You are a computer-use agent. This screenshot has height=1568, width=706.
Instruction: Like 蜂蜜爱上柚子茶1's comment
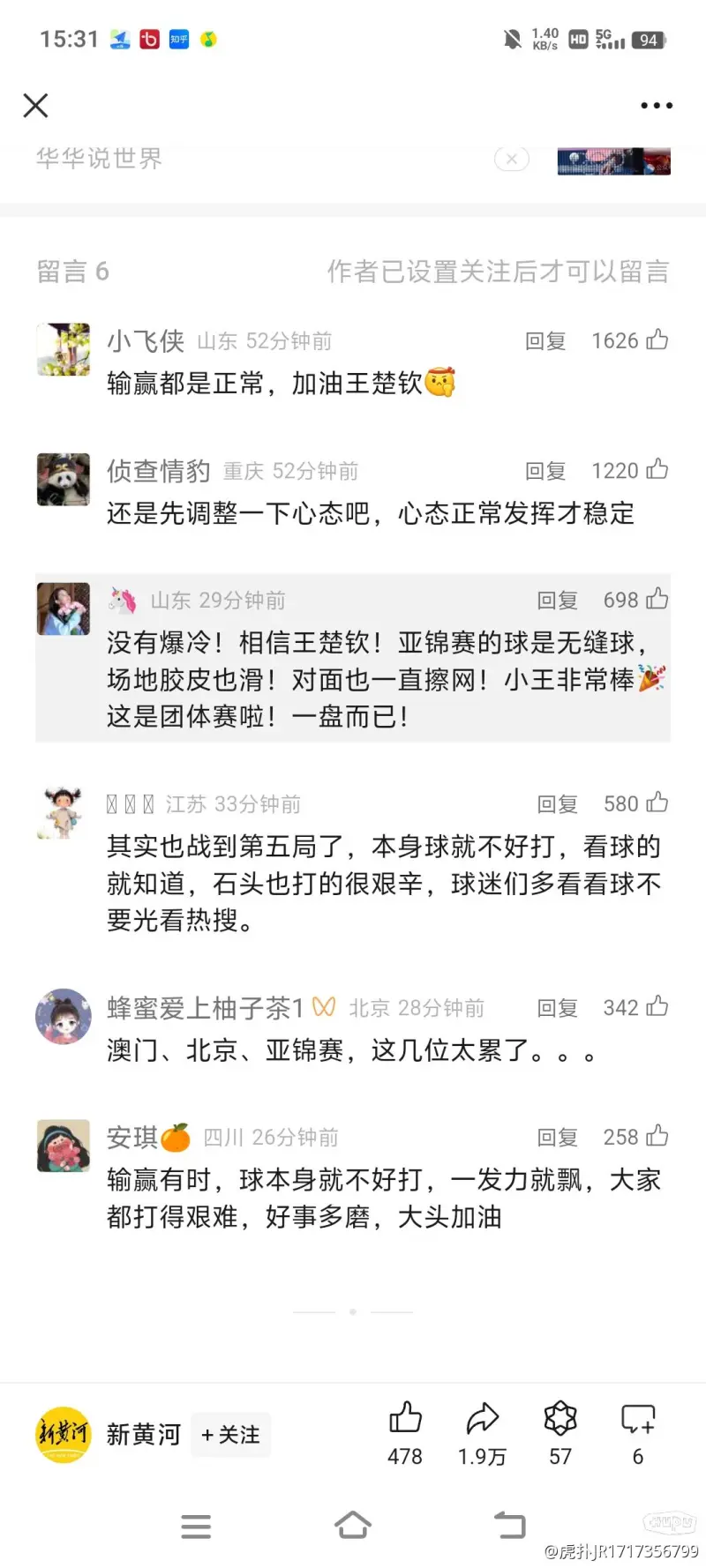(x=657, y=1007)
